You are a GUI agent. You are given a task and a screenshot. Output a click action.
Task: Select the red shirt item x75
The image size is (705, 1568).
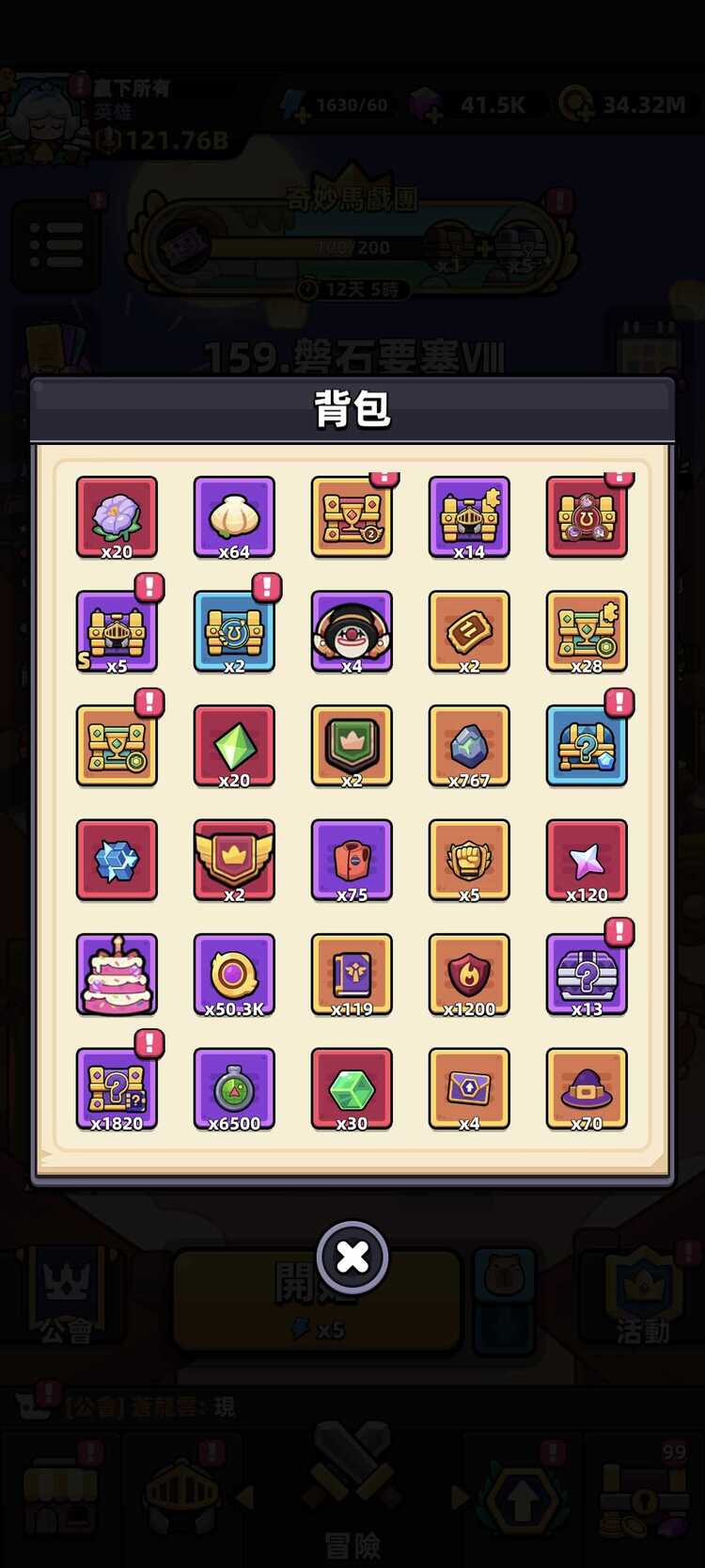(x=352, y=860)
